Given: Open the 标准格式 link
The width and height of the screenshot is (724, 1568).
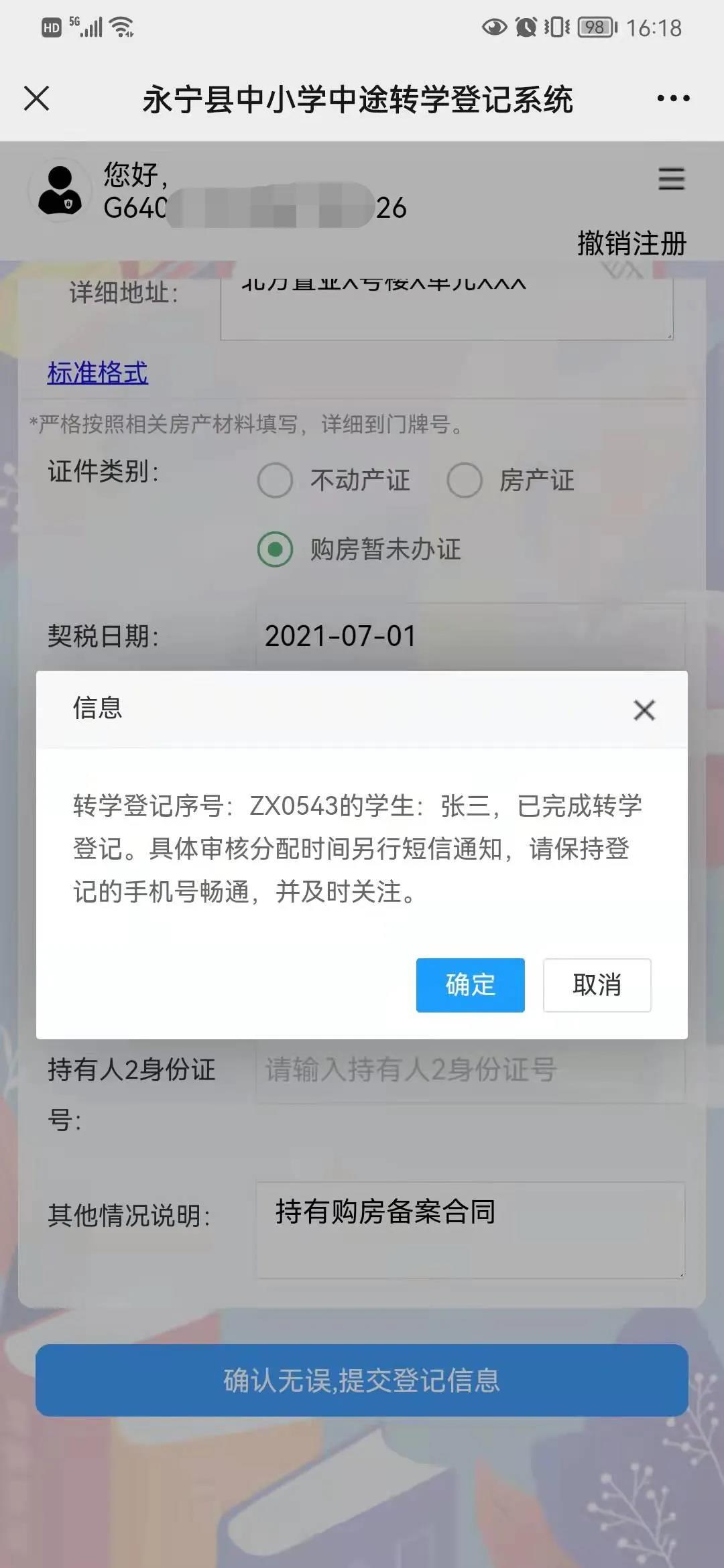Looking at the screenshot, I should [x=97, y=373].
